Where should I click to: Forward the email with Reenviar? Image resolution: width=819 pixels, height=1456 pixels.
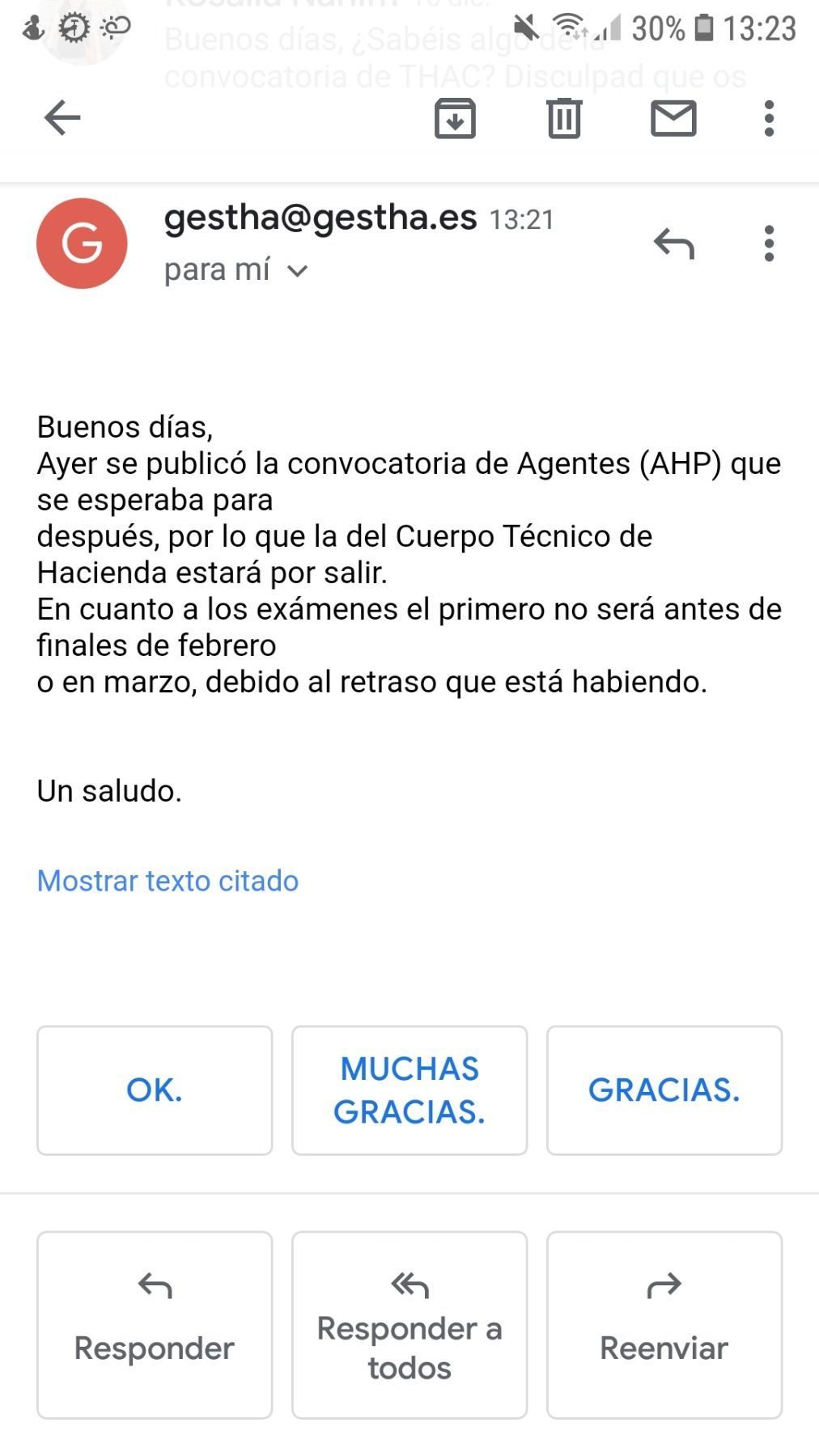point(664,1325)
